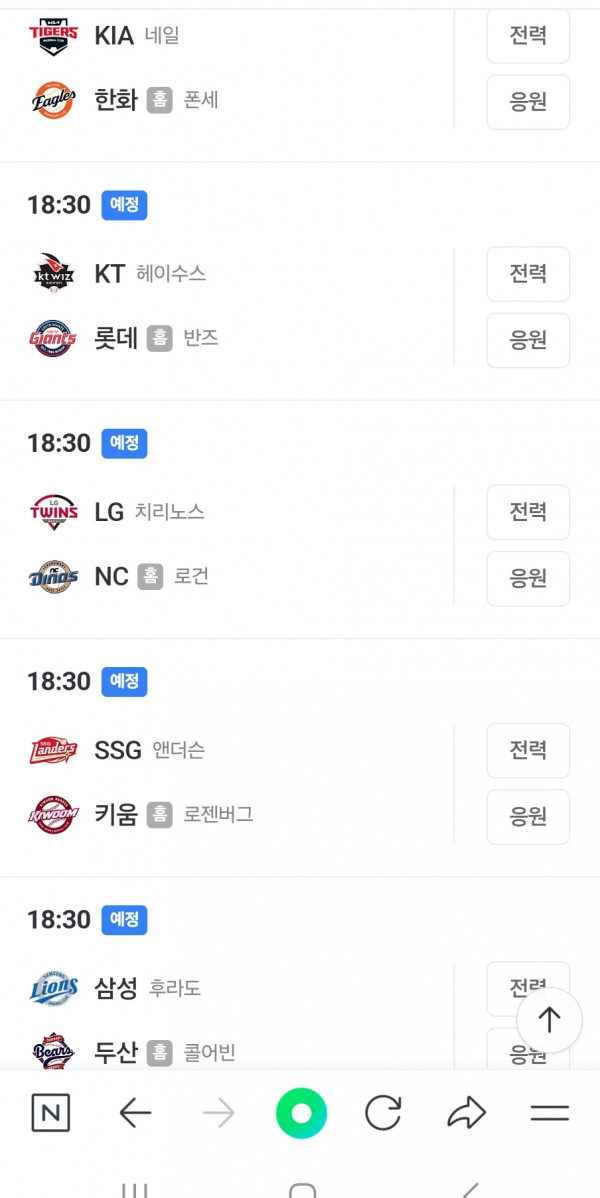Open the Naver home N icon
Screen dimensions: 600x1198
pos(50,1113)
